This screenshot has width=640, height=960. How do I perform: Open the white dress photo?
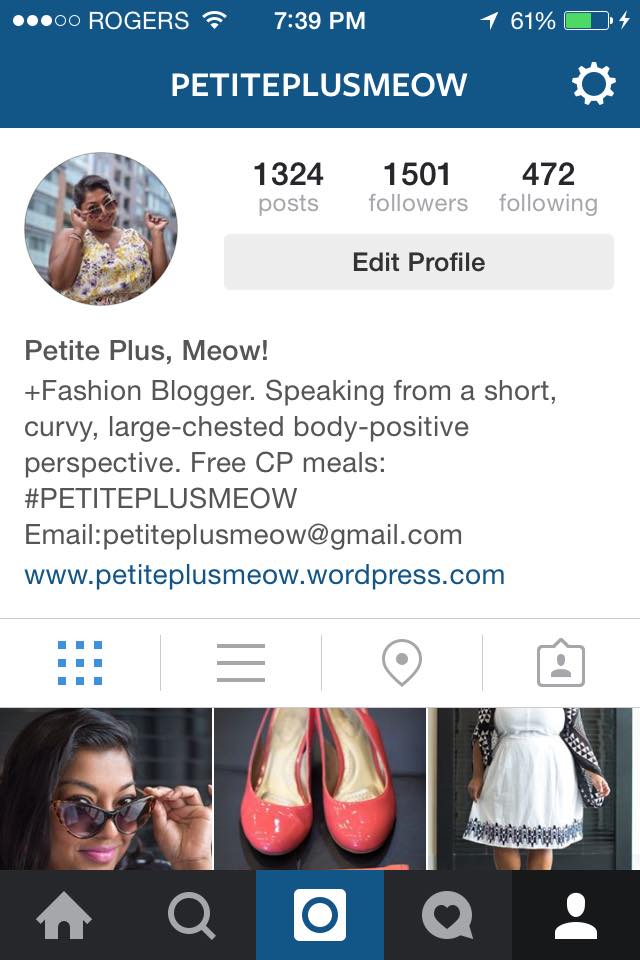point(534,788)
